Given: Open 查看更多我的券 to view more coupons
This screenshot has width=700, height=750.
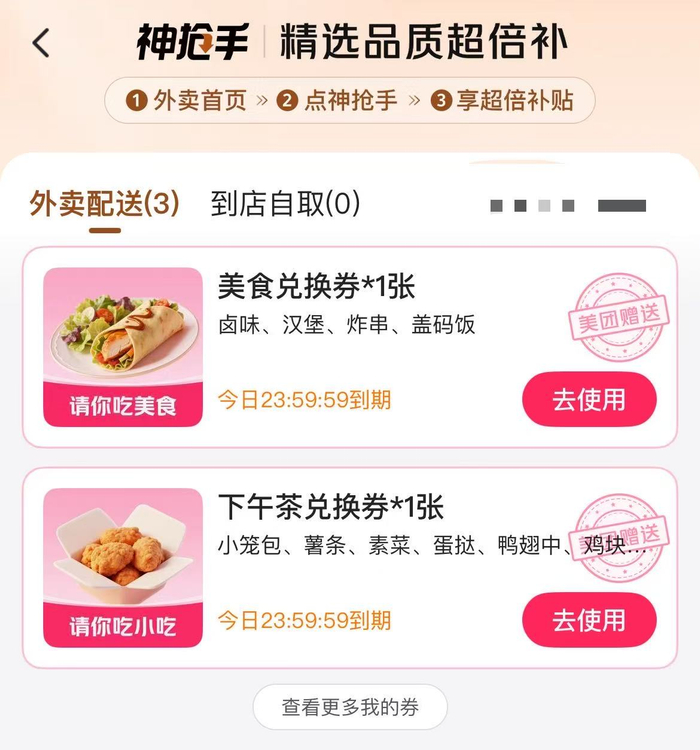Looking at the screenshot, I should coord(350,708).
